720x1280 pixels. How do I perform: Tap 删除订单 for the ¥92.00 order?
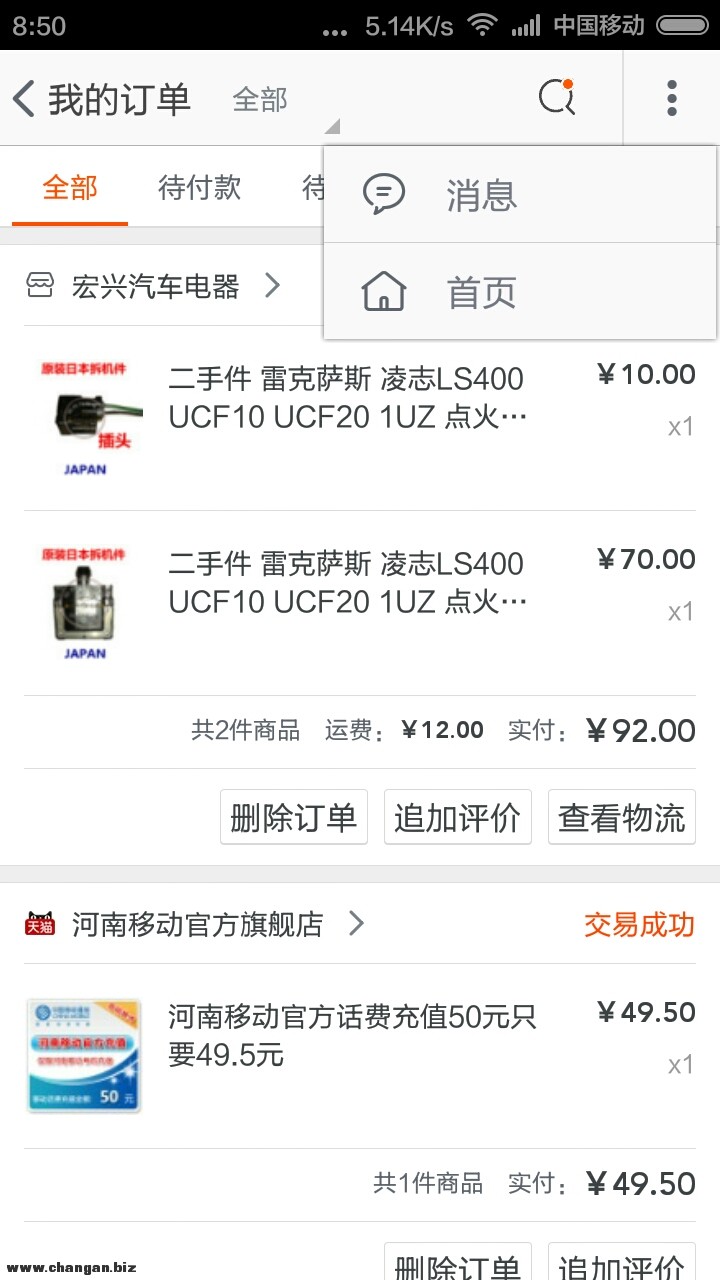(x=293, y=817)
